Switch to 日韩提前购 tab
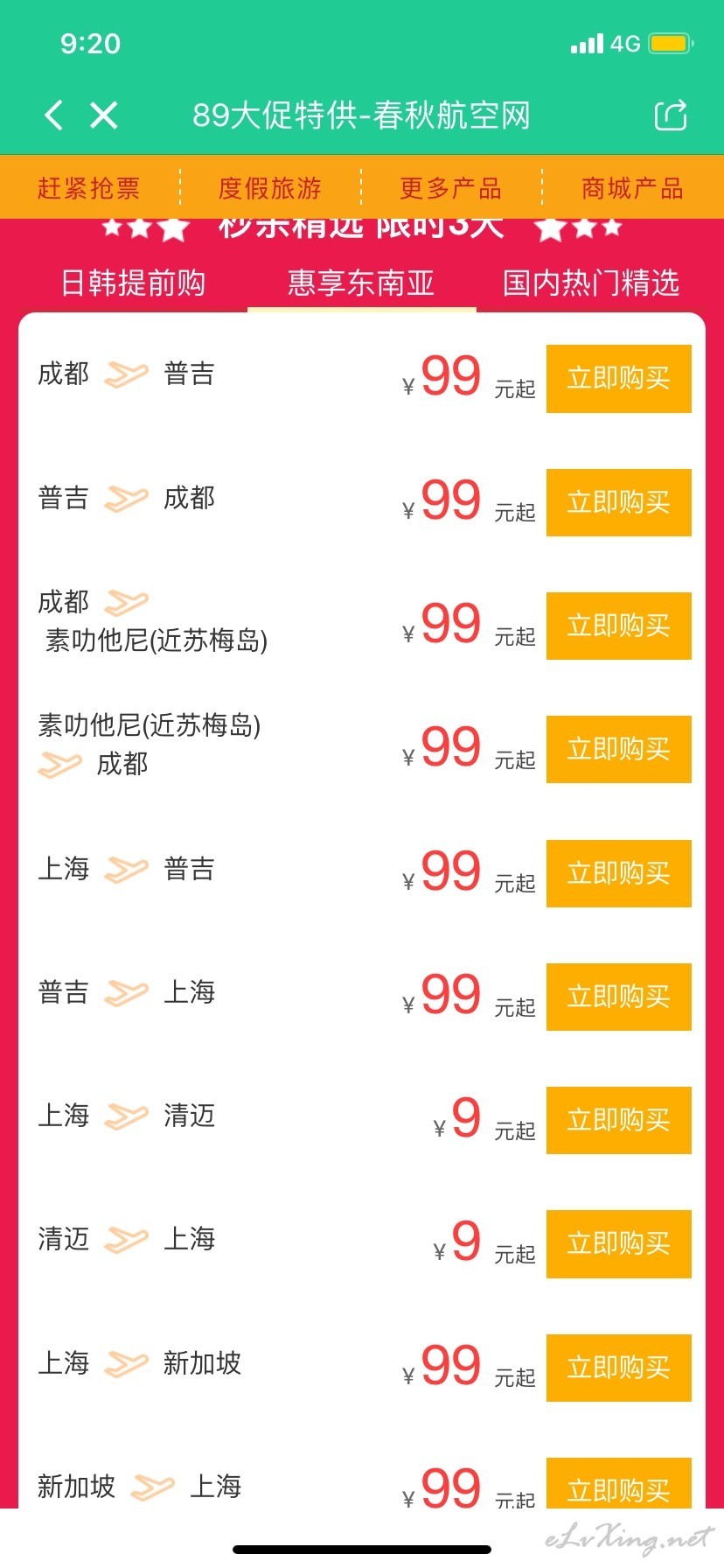 pos(133,283)
